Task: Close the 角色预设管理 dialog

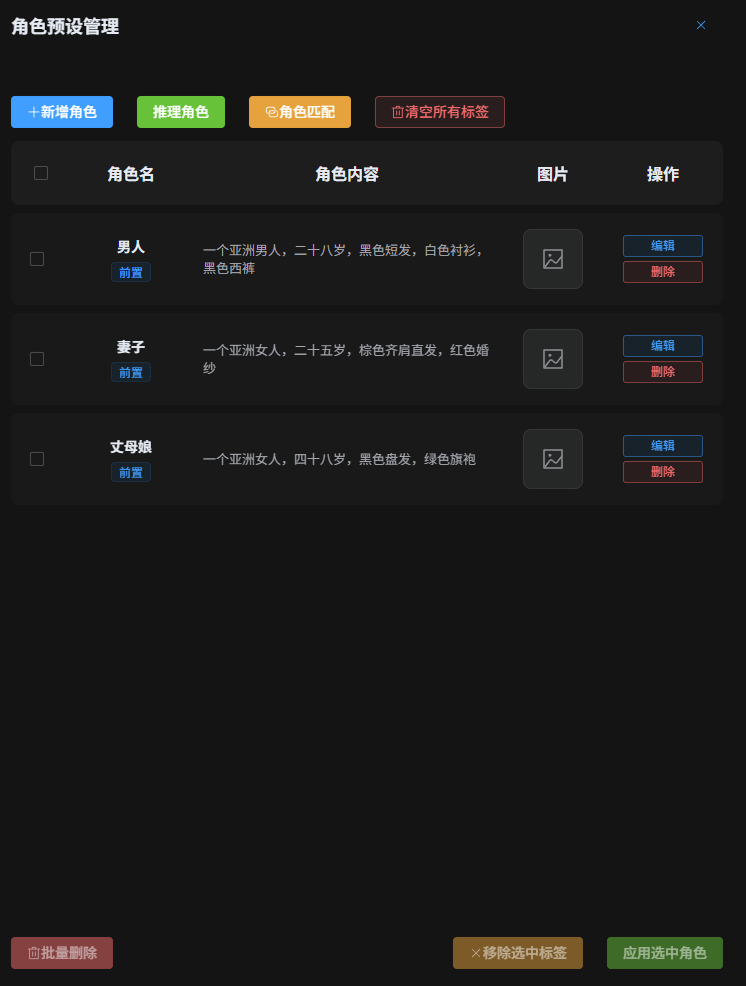Action: tap(701, 25)
